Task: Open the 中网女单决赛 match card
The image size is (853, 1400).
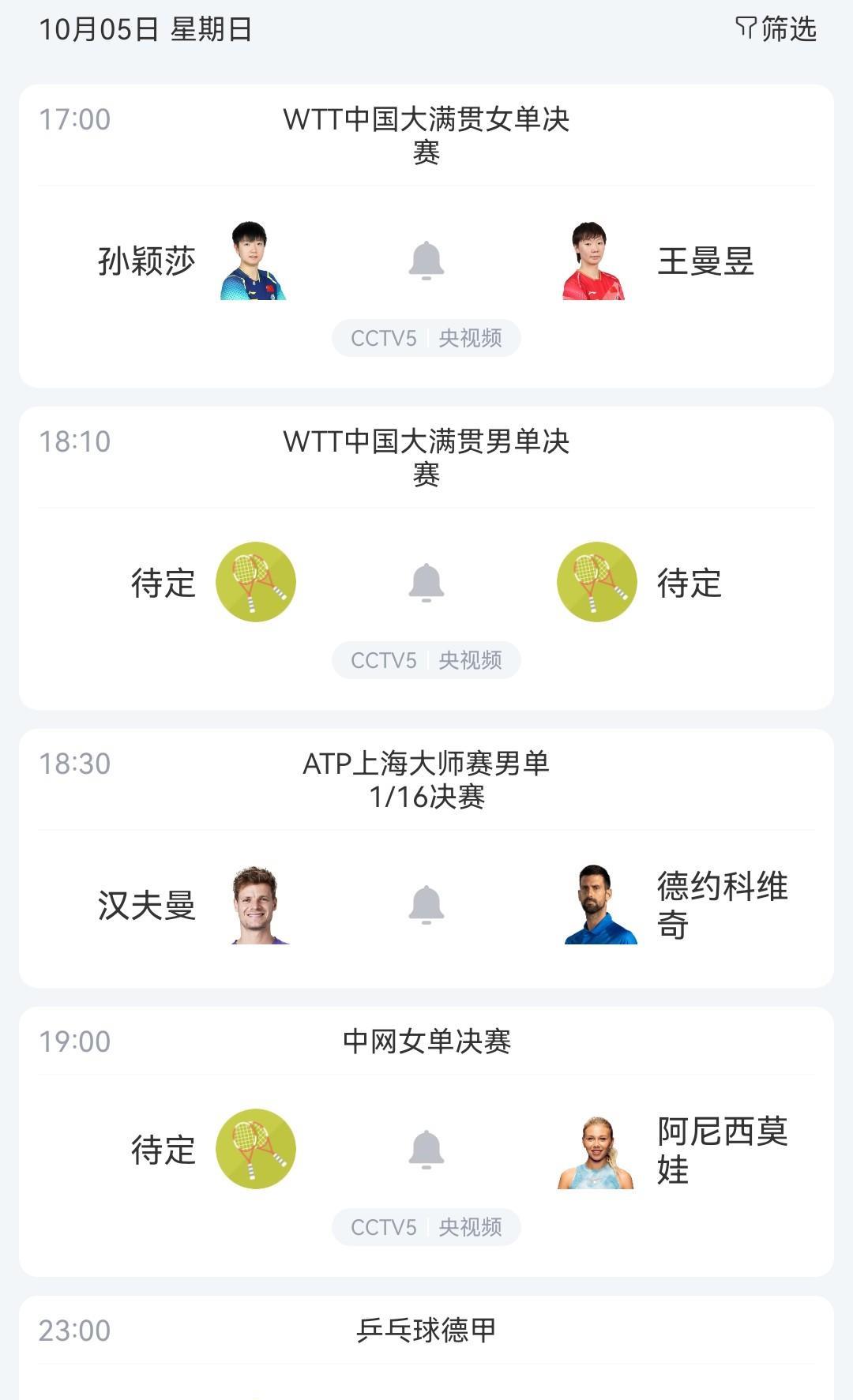Action: [426, 1042]
